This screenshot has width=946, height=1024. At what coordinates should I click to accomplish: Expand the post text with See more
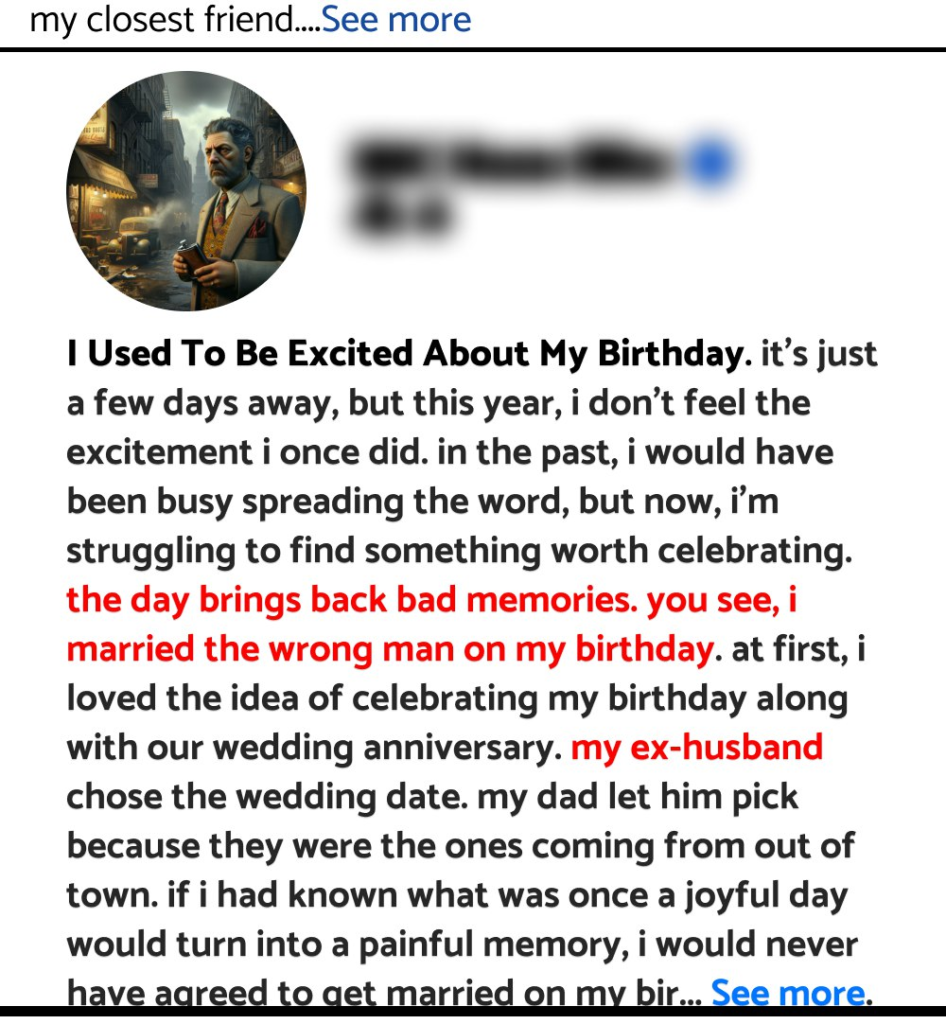[x=396, y=20]
